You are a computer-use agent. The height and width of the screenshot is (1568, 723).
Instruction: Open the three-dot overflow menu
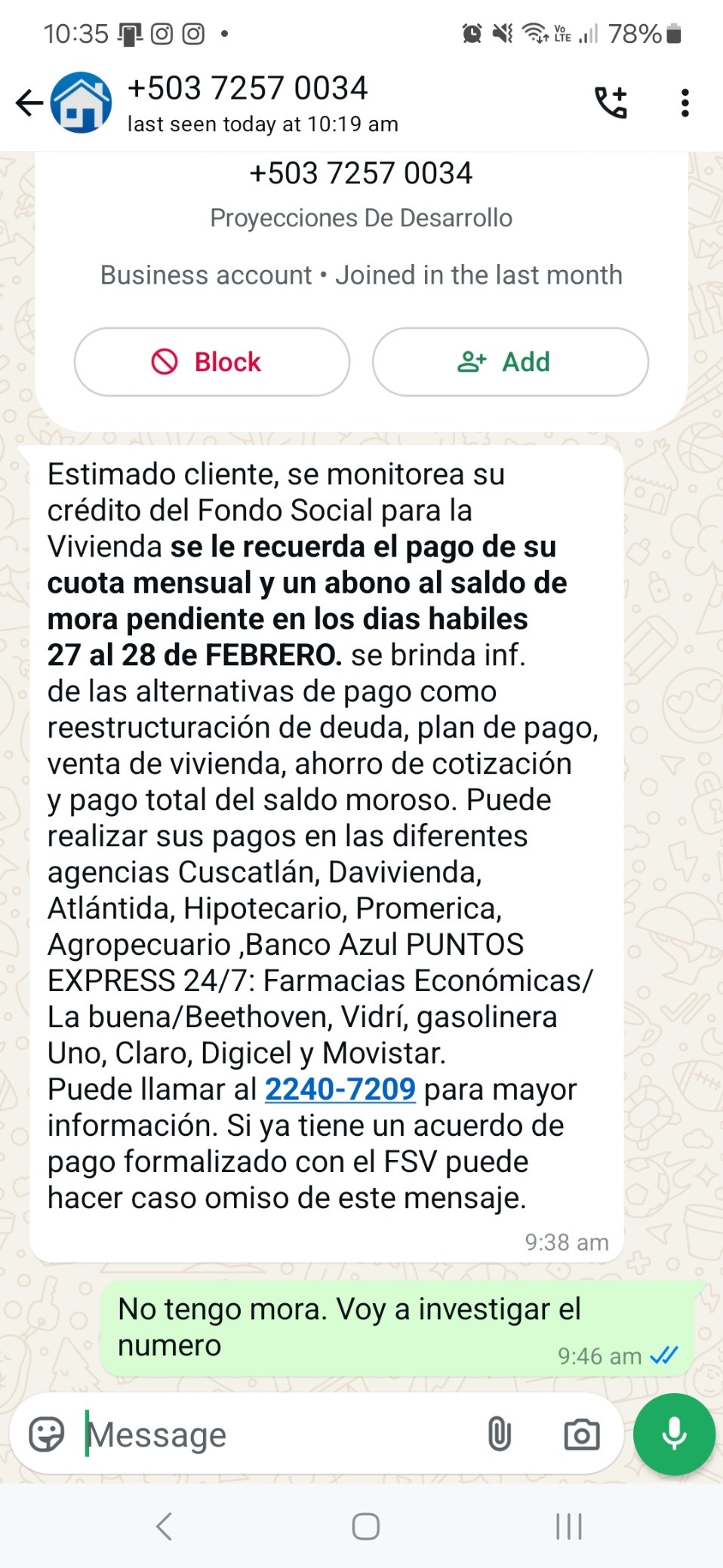click(685, 103)
